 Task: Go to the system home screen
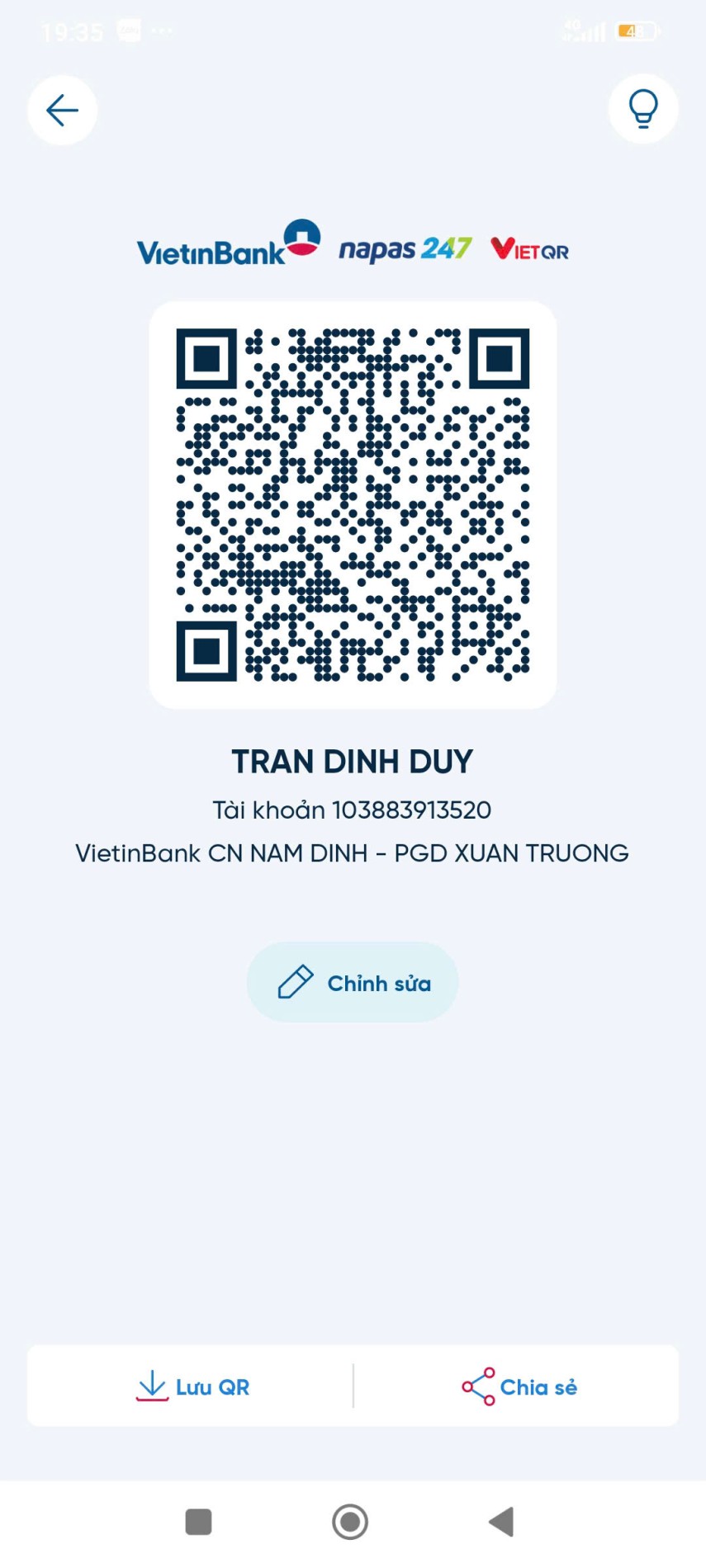[350, 1521]
